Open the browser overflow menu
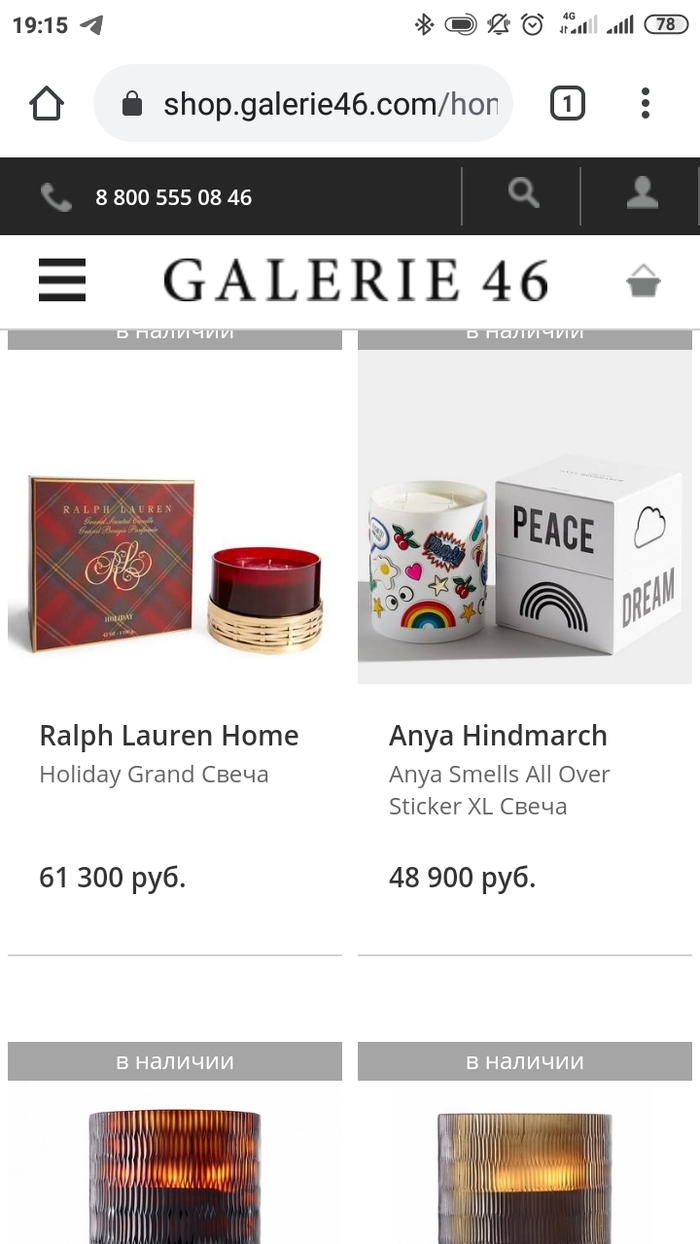 [x=645, y=104]
